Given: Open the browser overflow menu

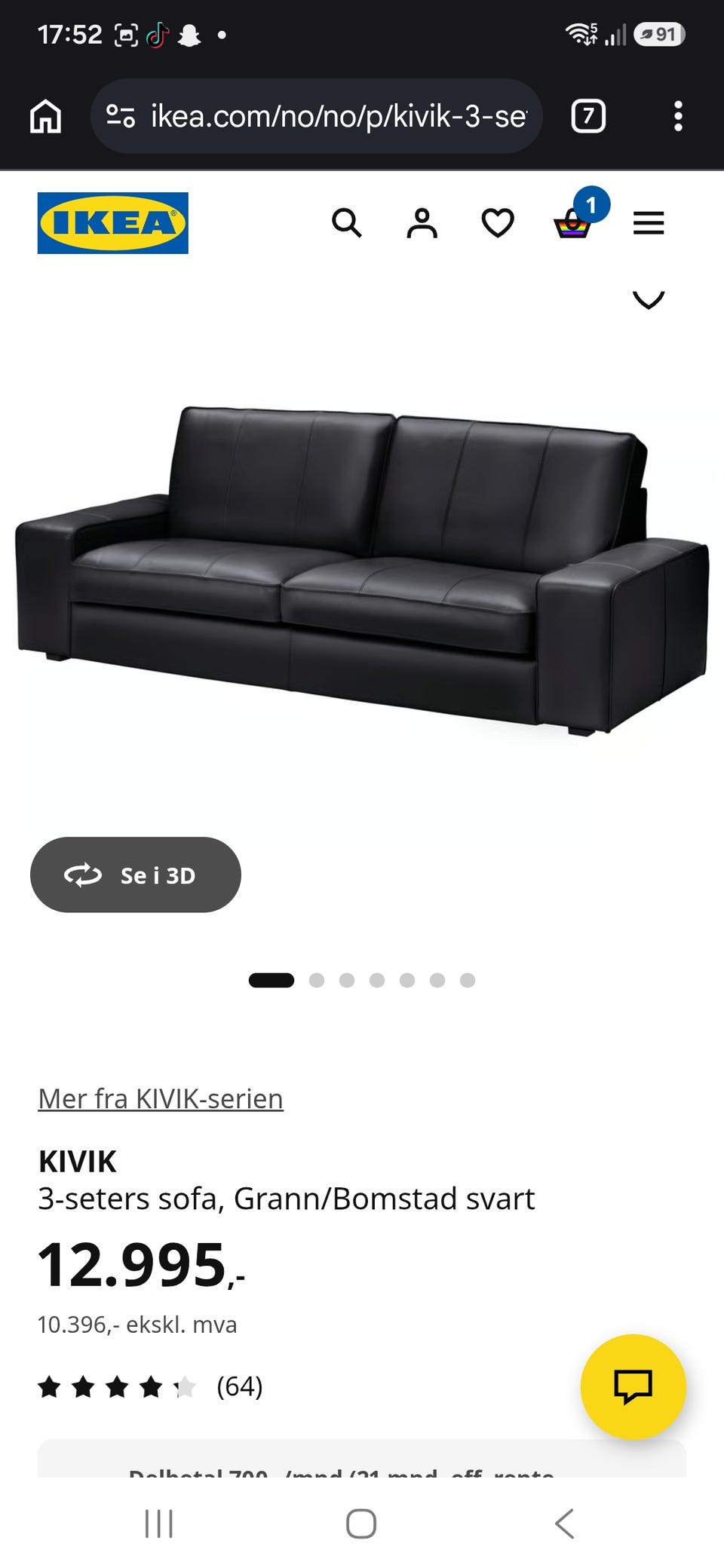Looking at the screenshot, I should (x=678, y=116).
